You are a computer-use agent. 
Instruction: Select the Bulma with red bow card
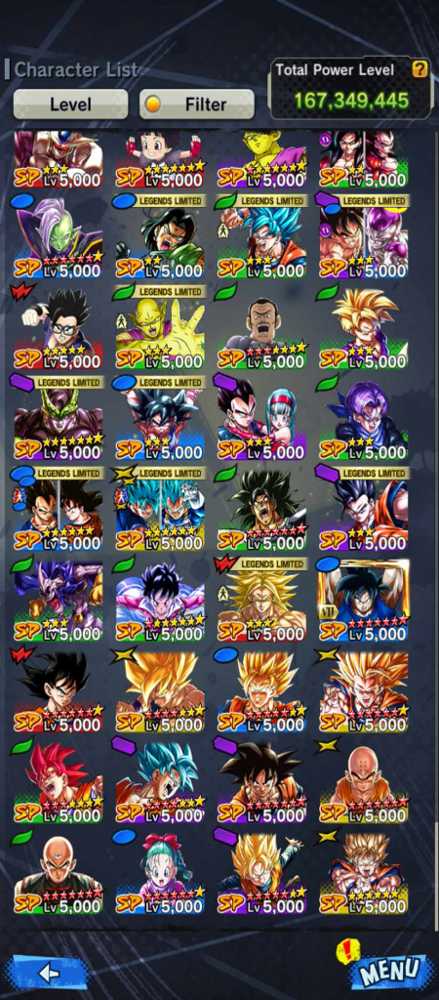point(160,873)
